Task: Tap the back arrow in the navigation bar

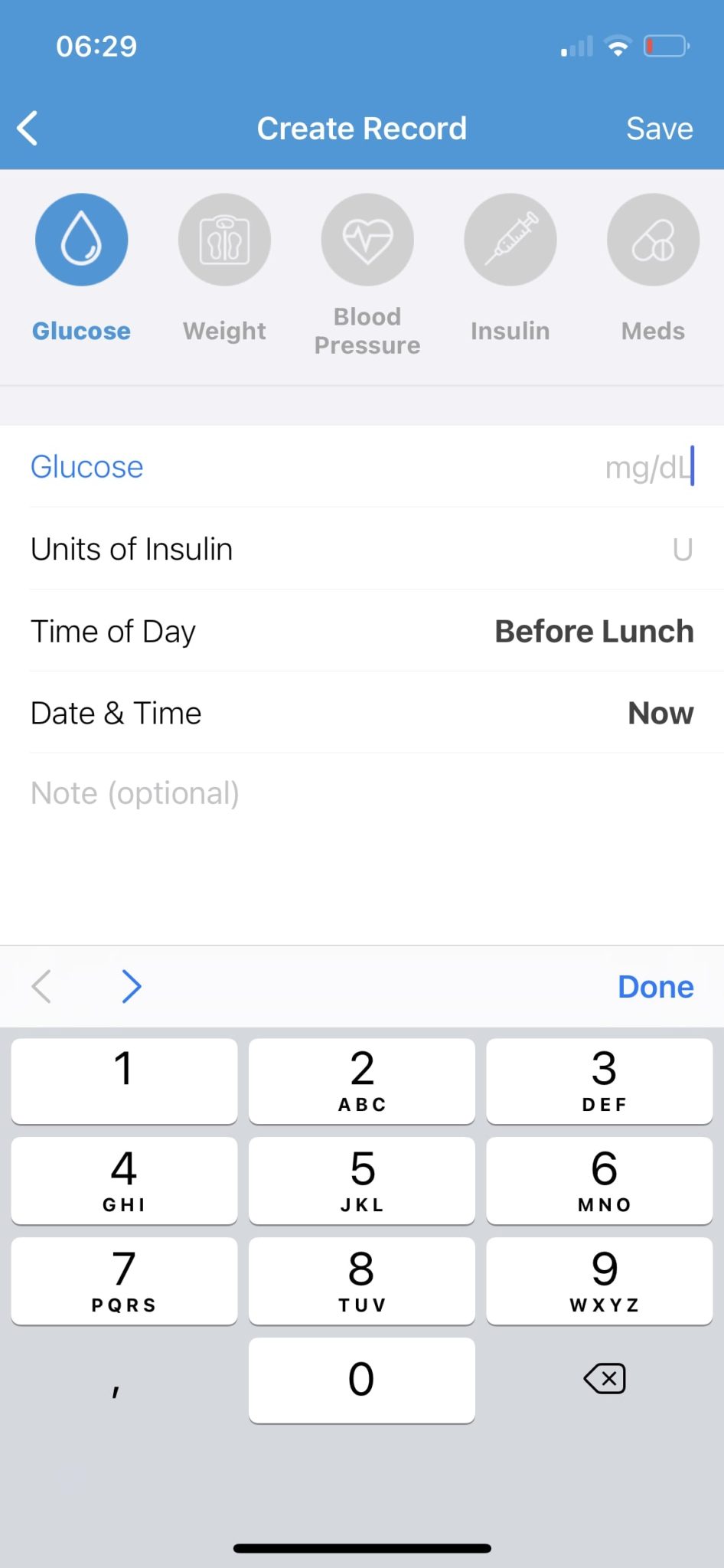Action: [x=25, y=128]
